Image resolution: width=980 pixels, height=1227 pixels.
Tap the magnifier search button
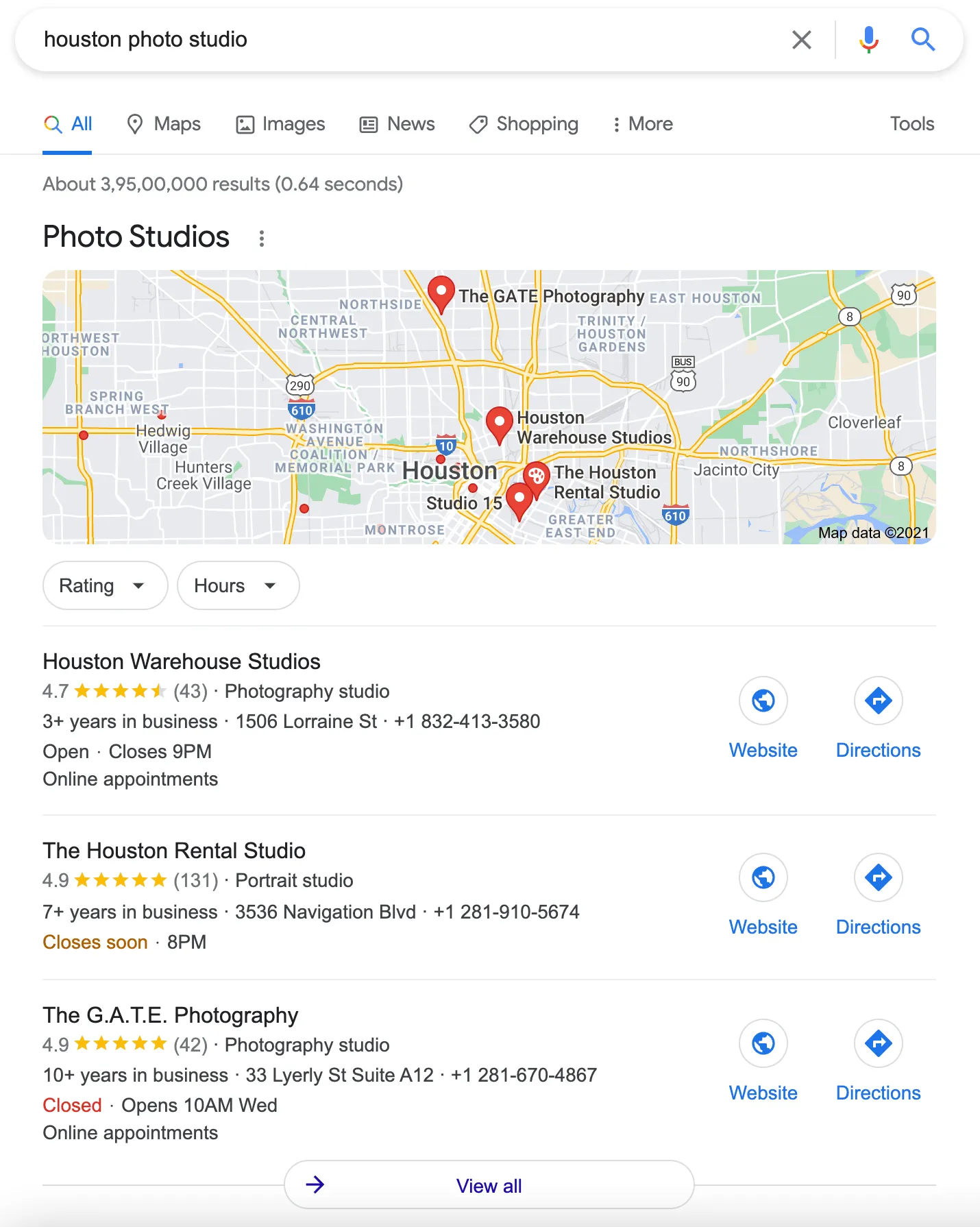tap(922, 40)
